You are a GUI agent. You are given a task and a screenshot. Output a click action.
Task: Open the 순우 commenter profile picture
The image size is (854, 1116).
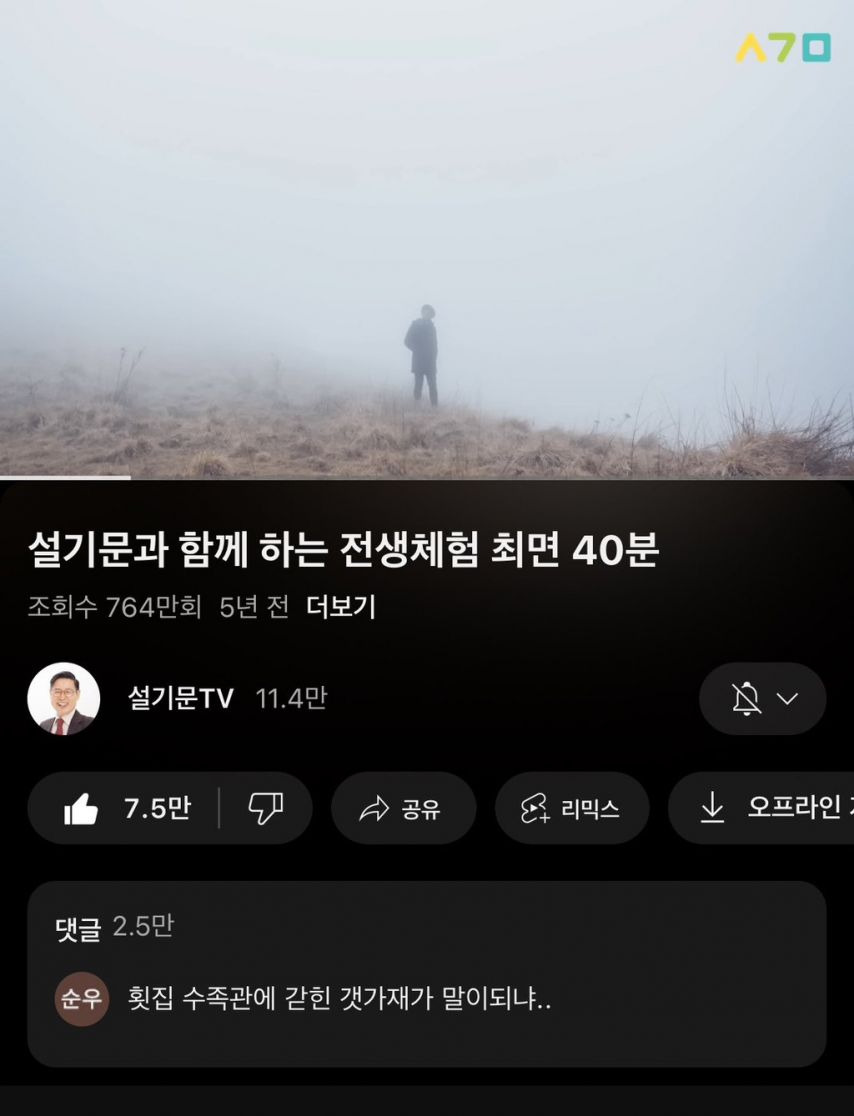pos(80,998)
